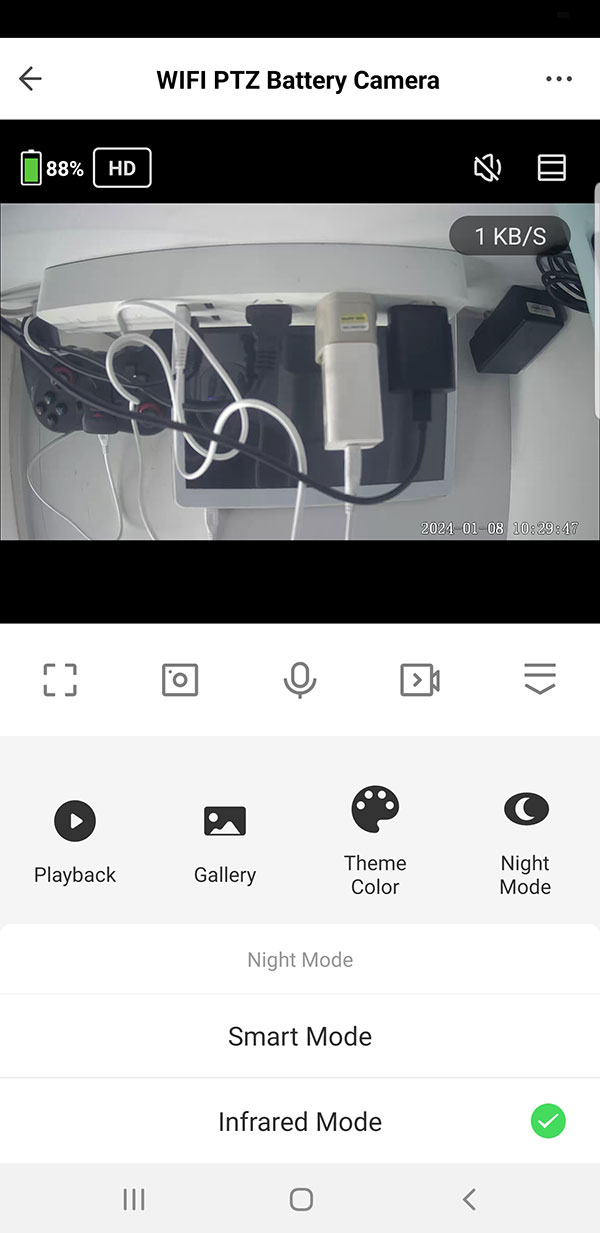Change the video layout view
The image size is (600, 1233).
pyautogui.click(x=552, y=168)
